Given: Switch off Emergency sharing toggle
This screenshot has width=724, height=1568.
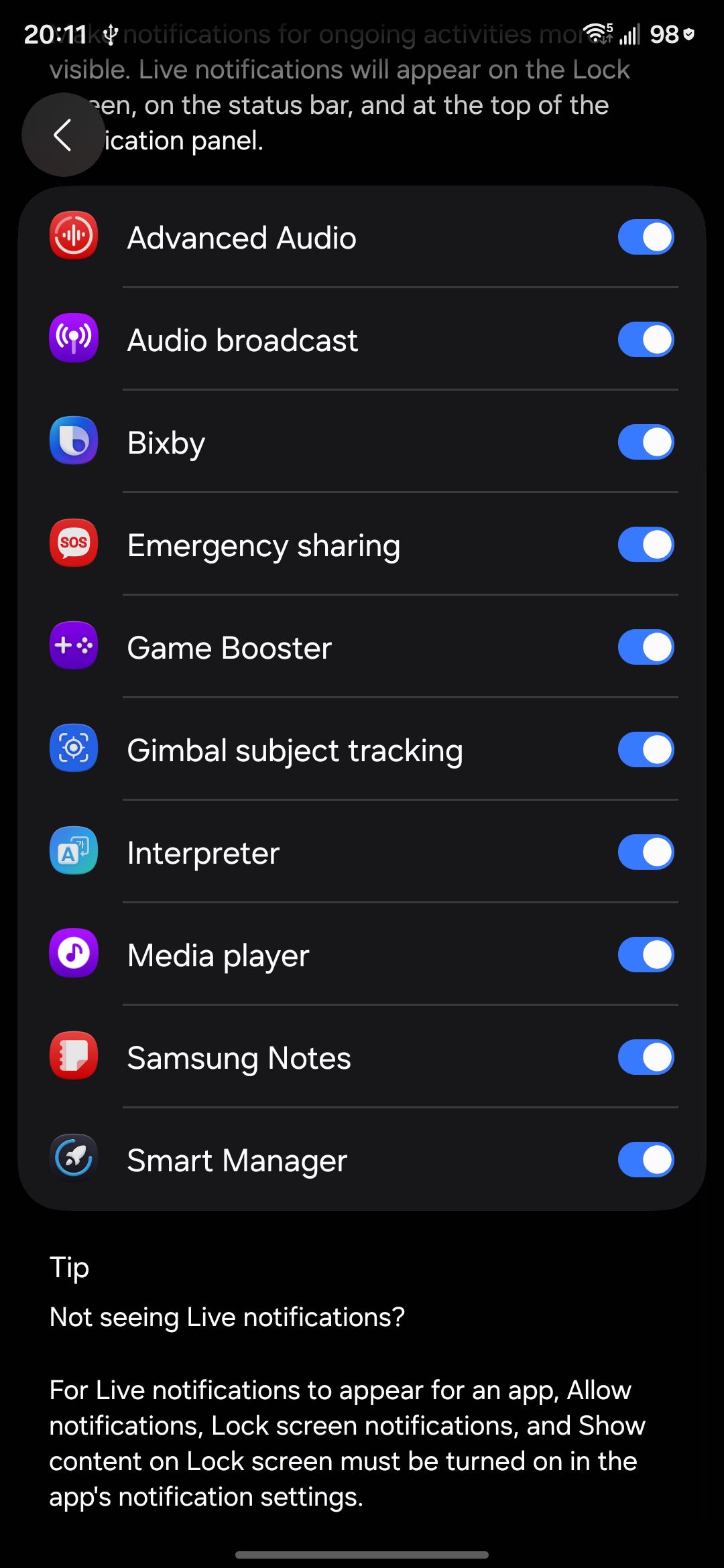Looking at the screenshot, I should [646, 545].
